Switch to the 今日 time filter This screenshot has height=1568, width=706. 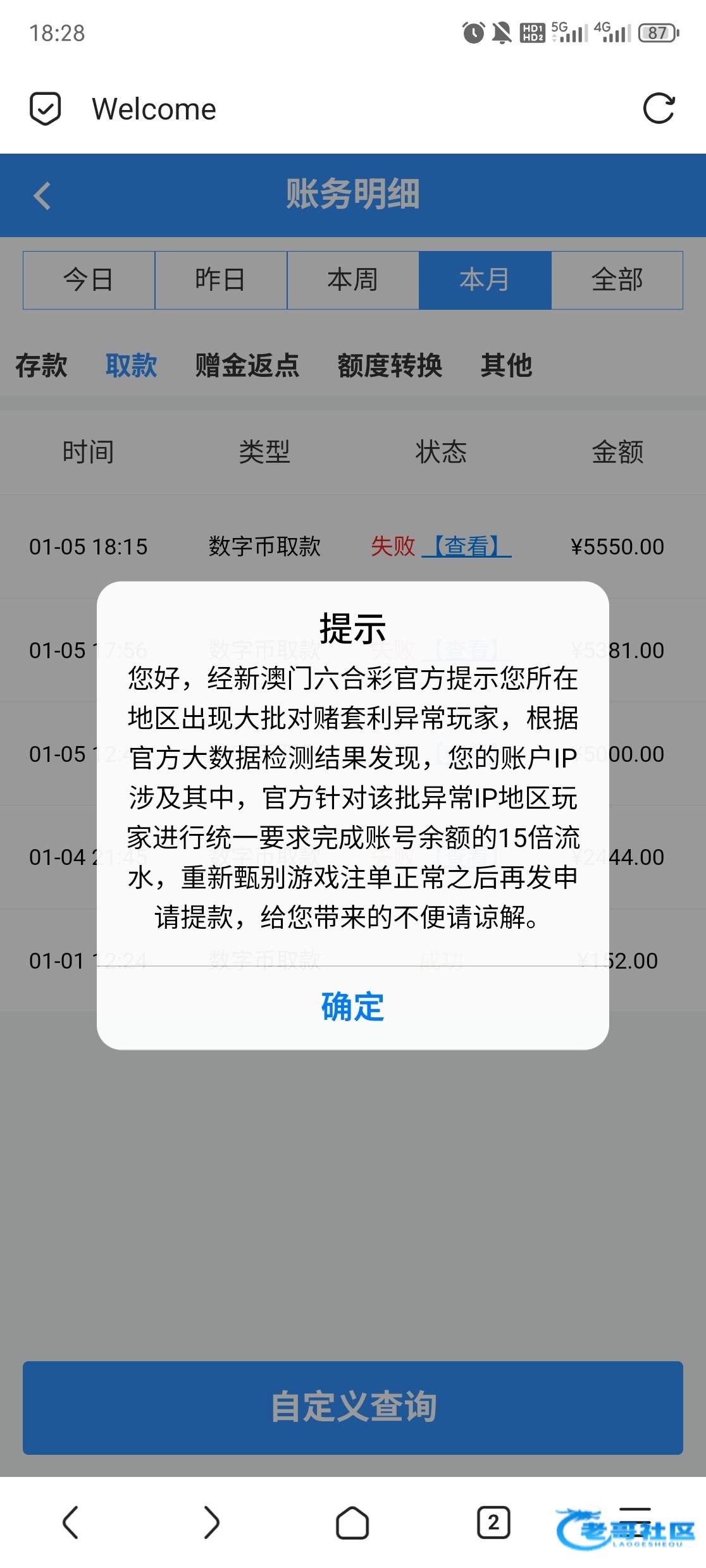89,280
